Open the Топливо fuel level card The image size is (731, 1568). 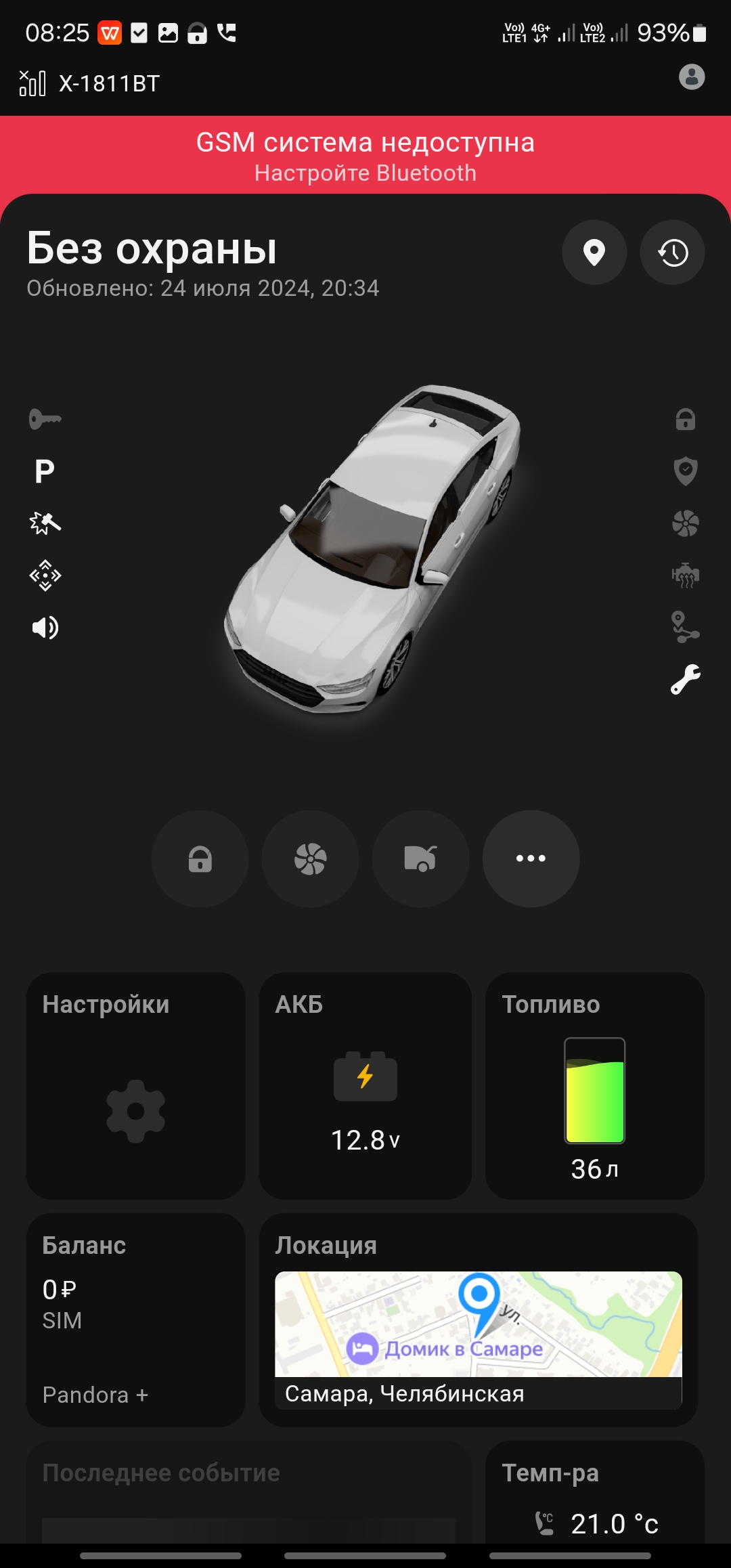pyautogui.click(x=594, y=1085)
